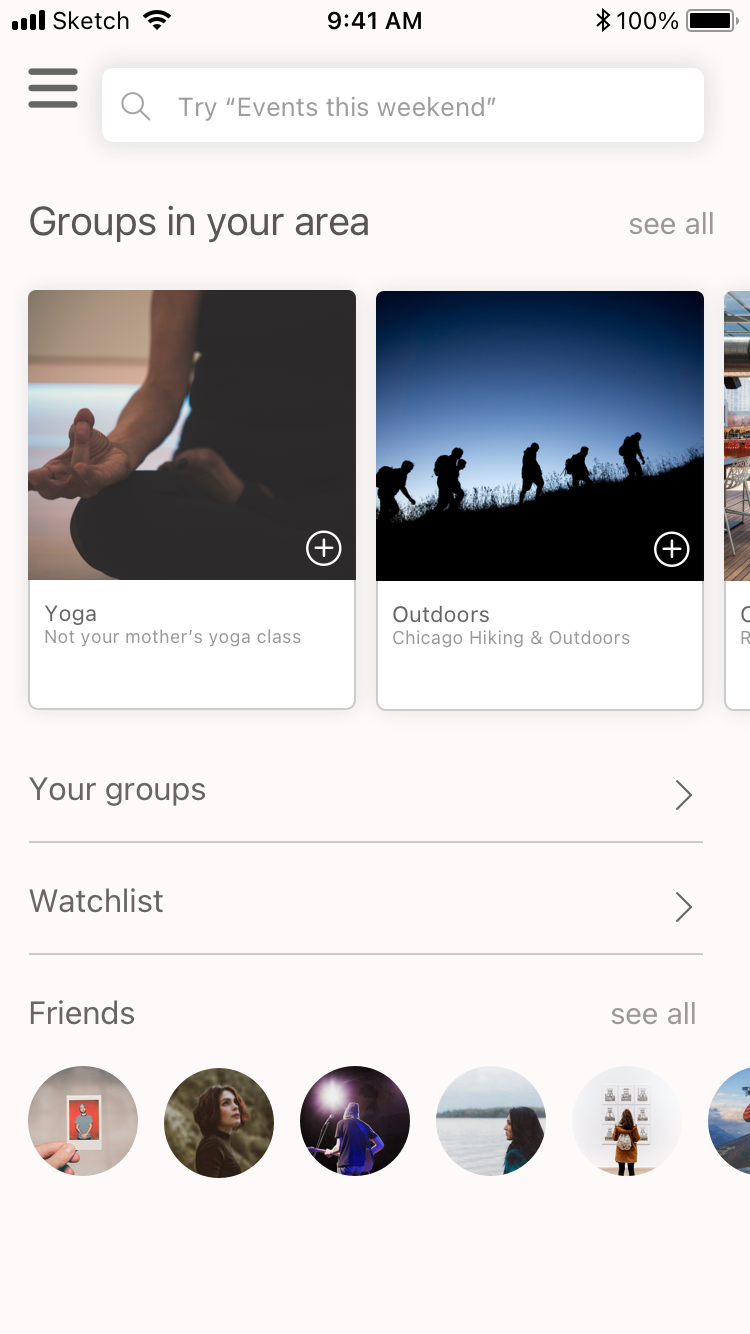Select friend avatar of woman by the lake
This screenshot has width=750, height=1334.
click(x=491, y=1121)
